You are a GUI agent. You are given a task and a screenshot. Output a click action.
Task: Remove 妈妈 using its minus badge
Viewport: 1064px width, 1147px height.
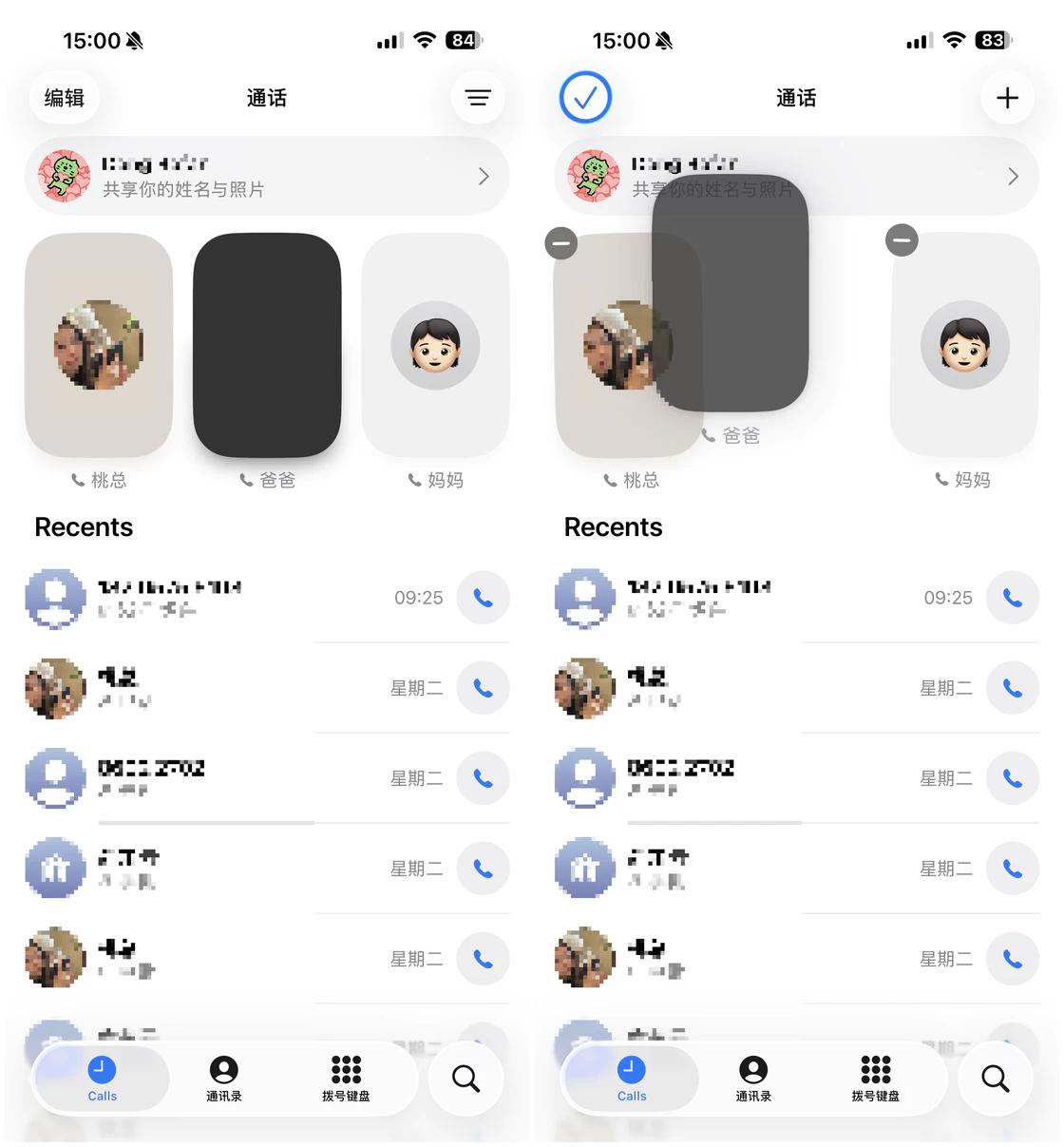tap(902, 239)
